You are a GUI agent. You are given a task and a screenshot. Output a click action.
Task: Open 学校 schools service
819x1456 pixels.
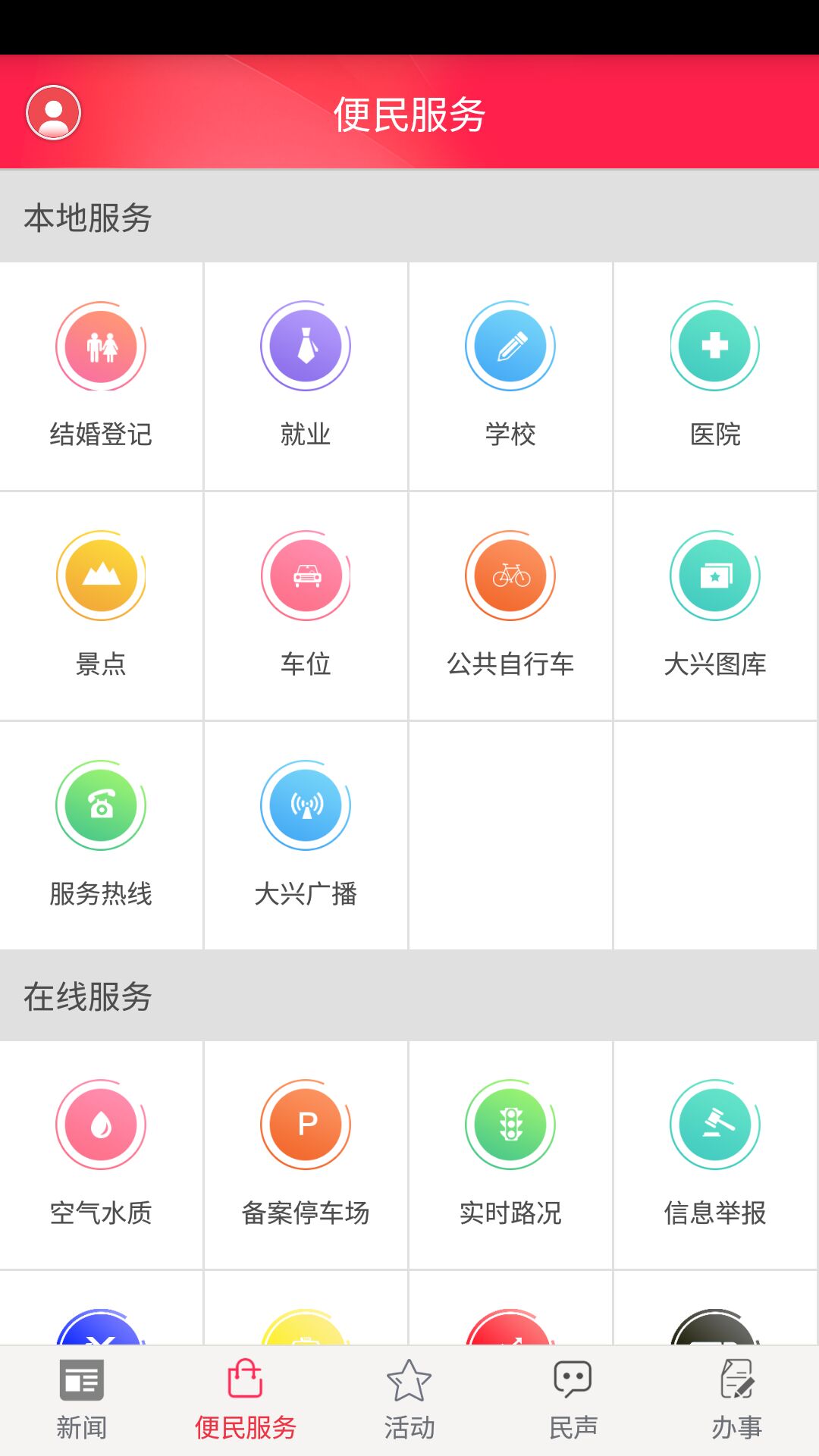(x=510, y=376)
